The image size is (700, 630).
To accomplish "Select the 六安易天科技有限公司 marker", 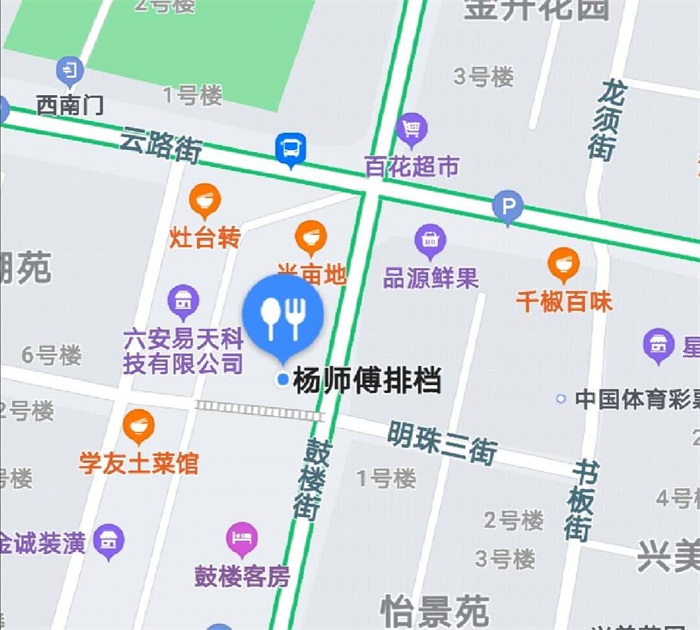I will (183, 300).
